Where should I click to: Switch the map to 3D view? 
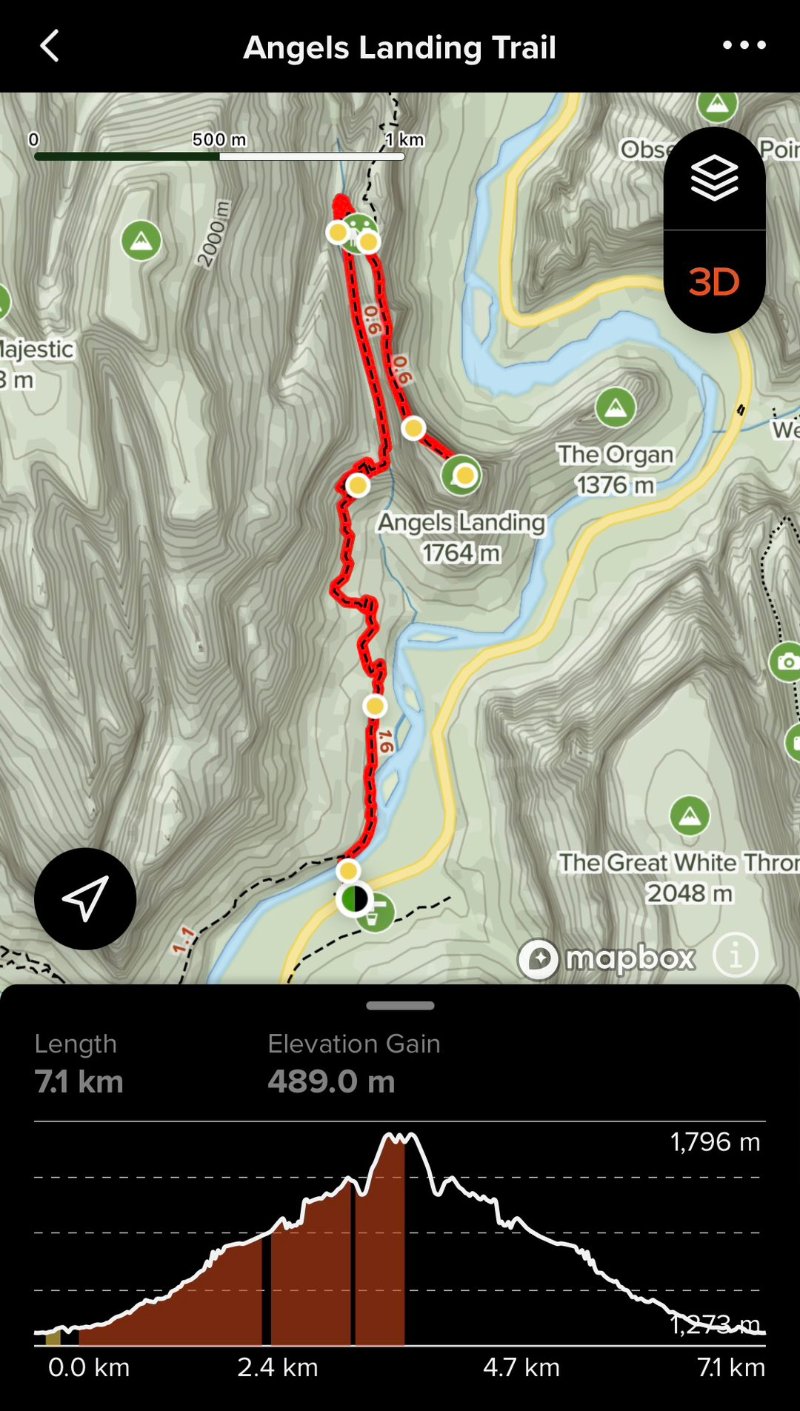pos(714,282)
